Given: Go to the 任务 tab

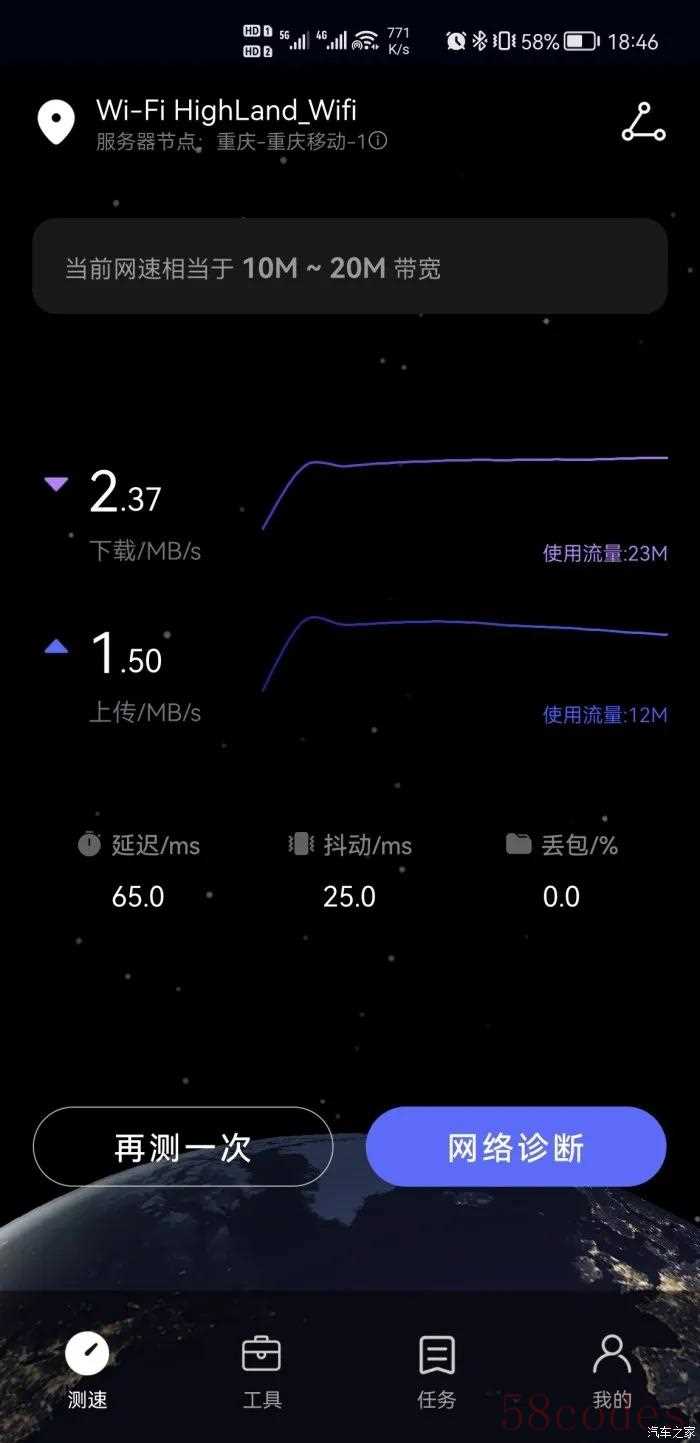Looking at the screenshot, I should coord(437,1371).
